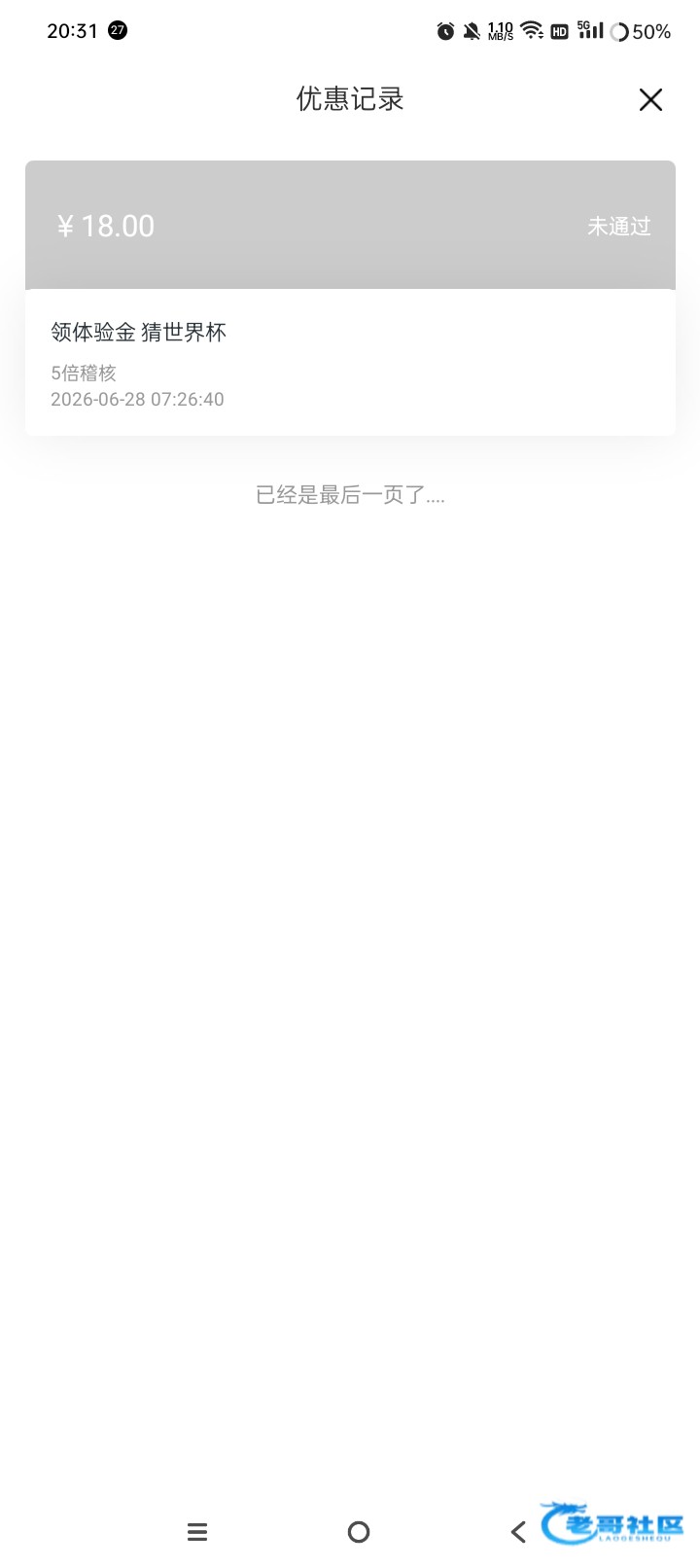700x1568 pixels.
Task: Go to the home screen
Action: coord(359,1532)
